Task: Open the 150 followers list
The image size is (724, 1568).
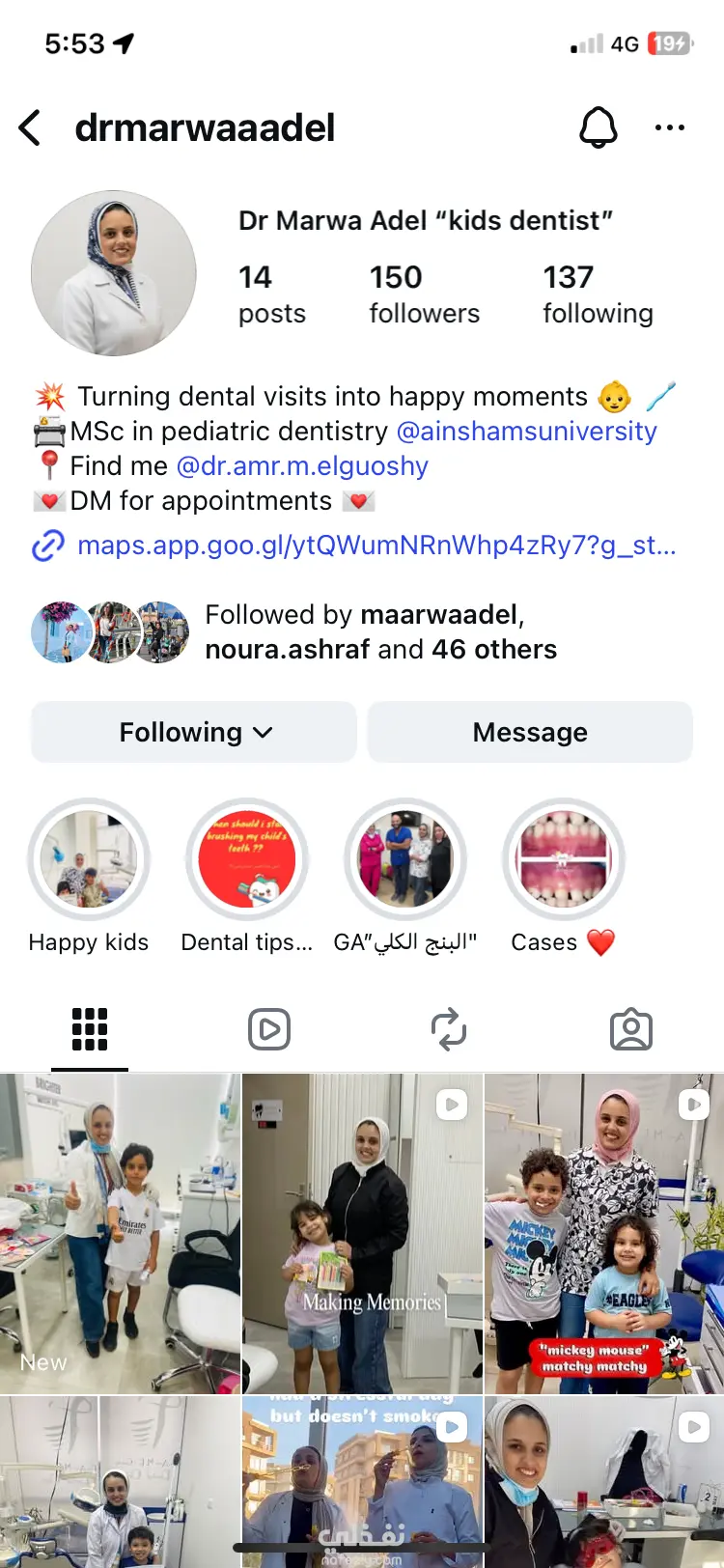Action: 424,294
